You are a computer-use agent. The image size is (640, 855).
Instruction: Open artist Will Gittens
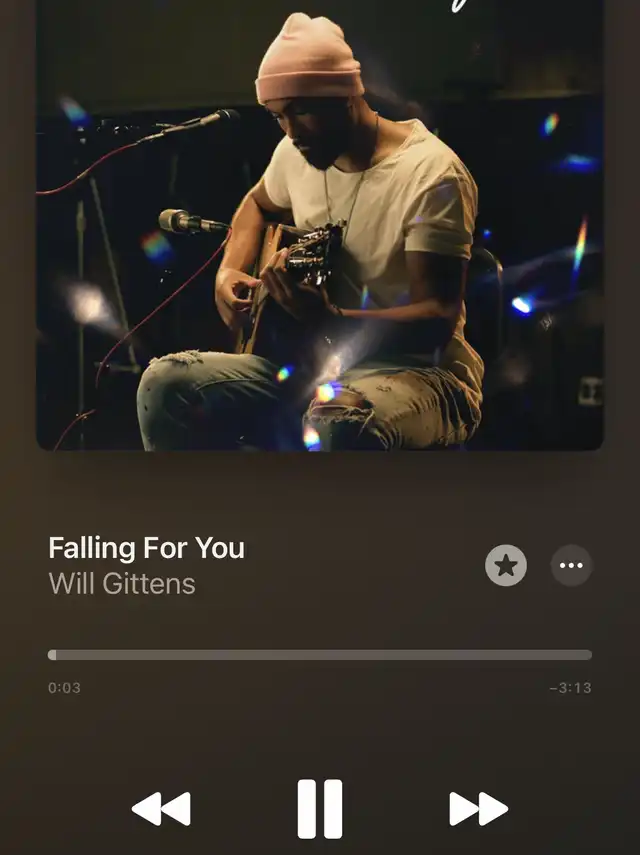[x=122, y=583]
